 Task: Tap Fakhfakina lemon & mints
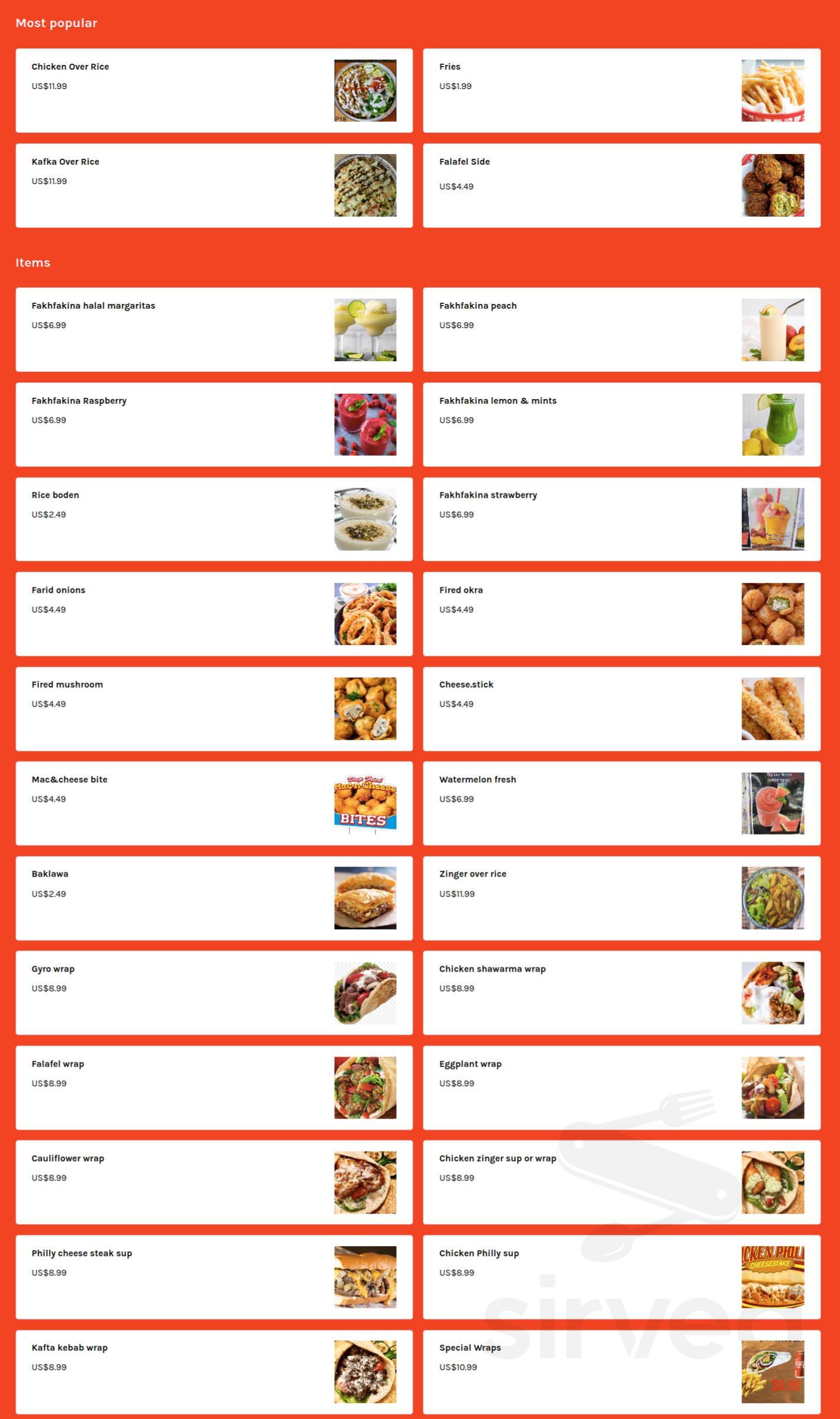click(x=622, y=424)
